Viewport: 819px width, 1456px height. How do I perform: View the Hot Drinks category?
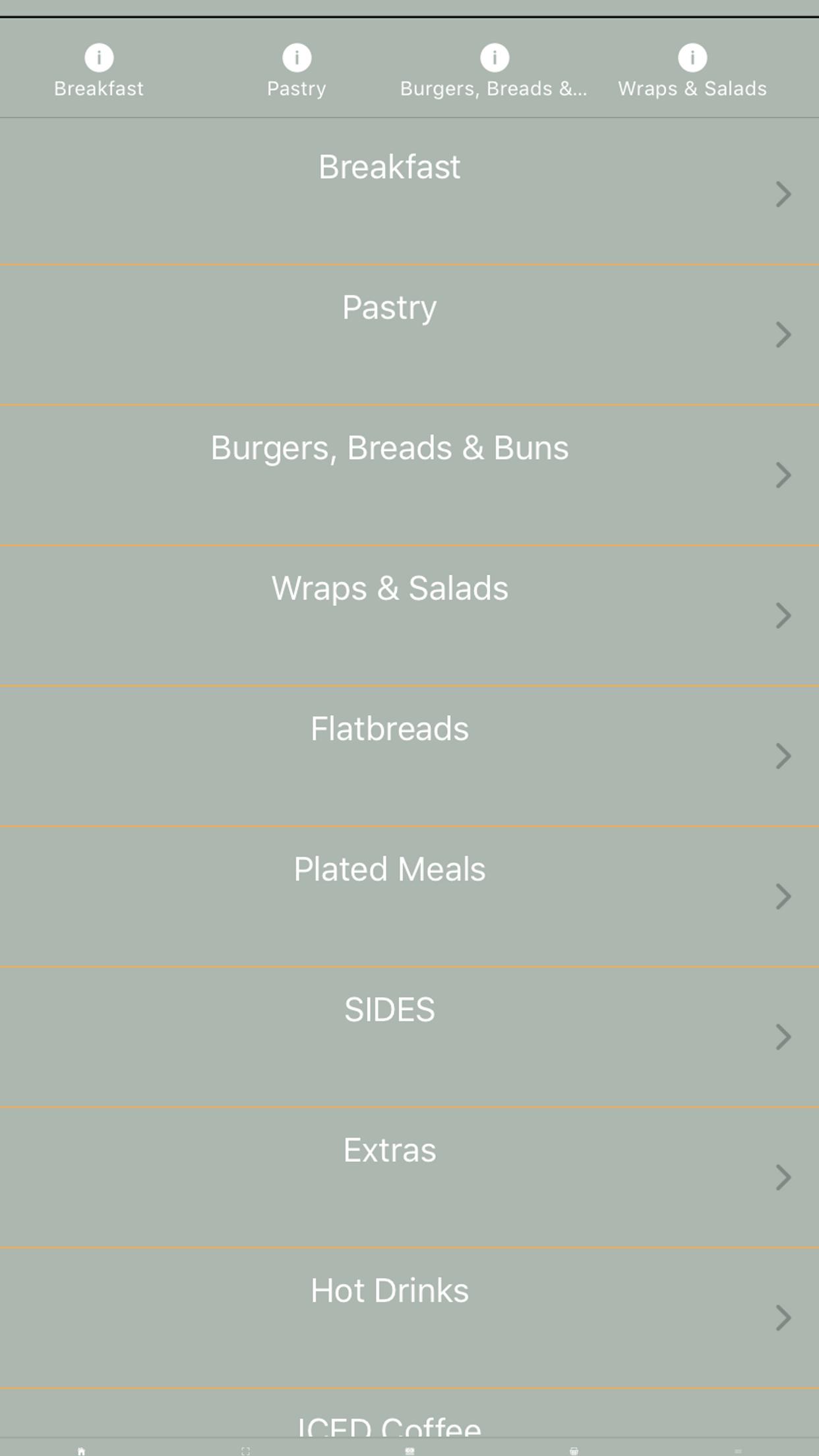[409, 1318]
